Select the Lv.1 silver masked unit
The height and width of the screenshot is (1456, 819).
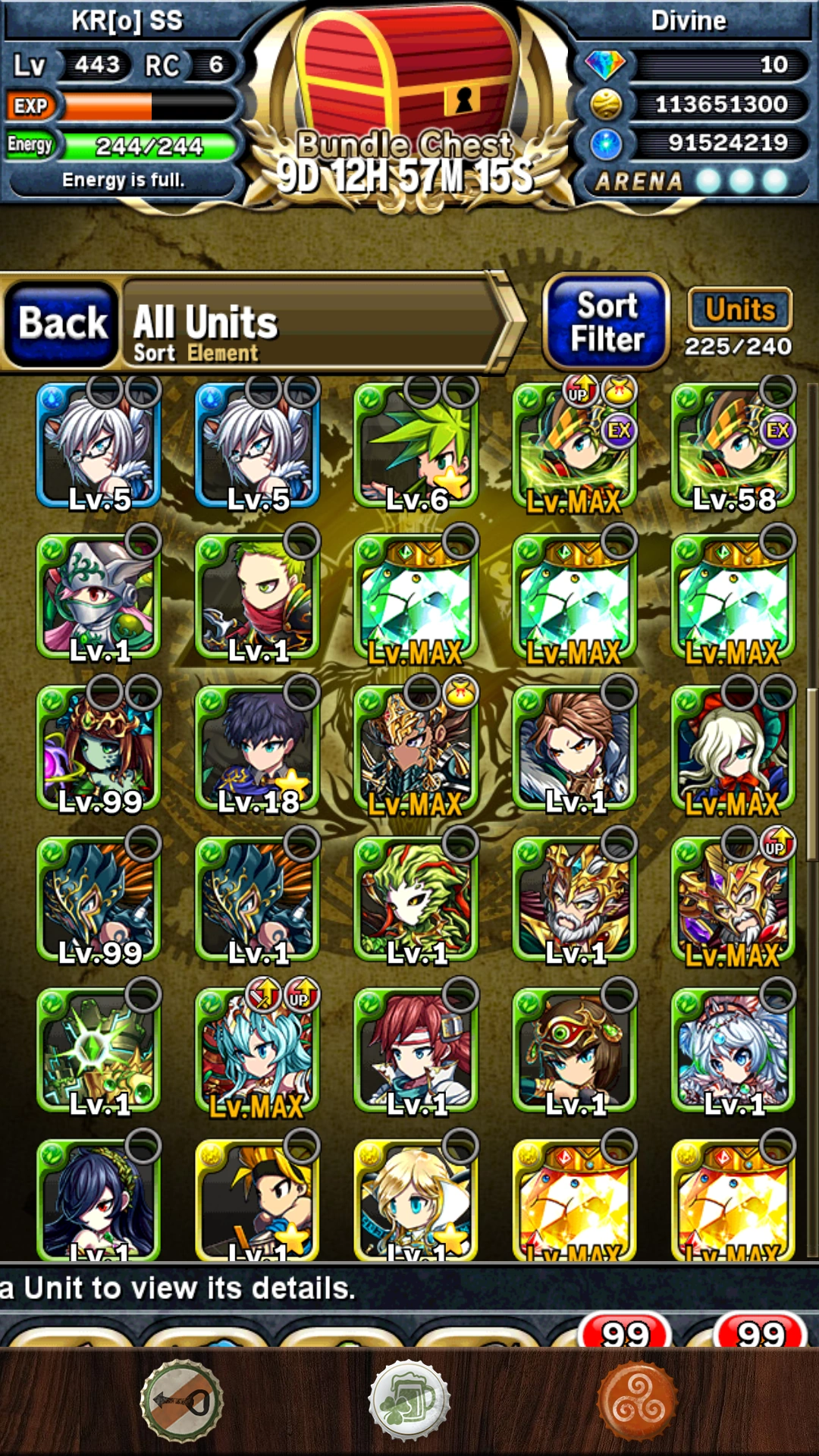tap(99, 597)
